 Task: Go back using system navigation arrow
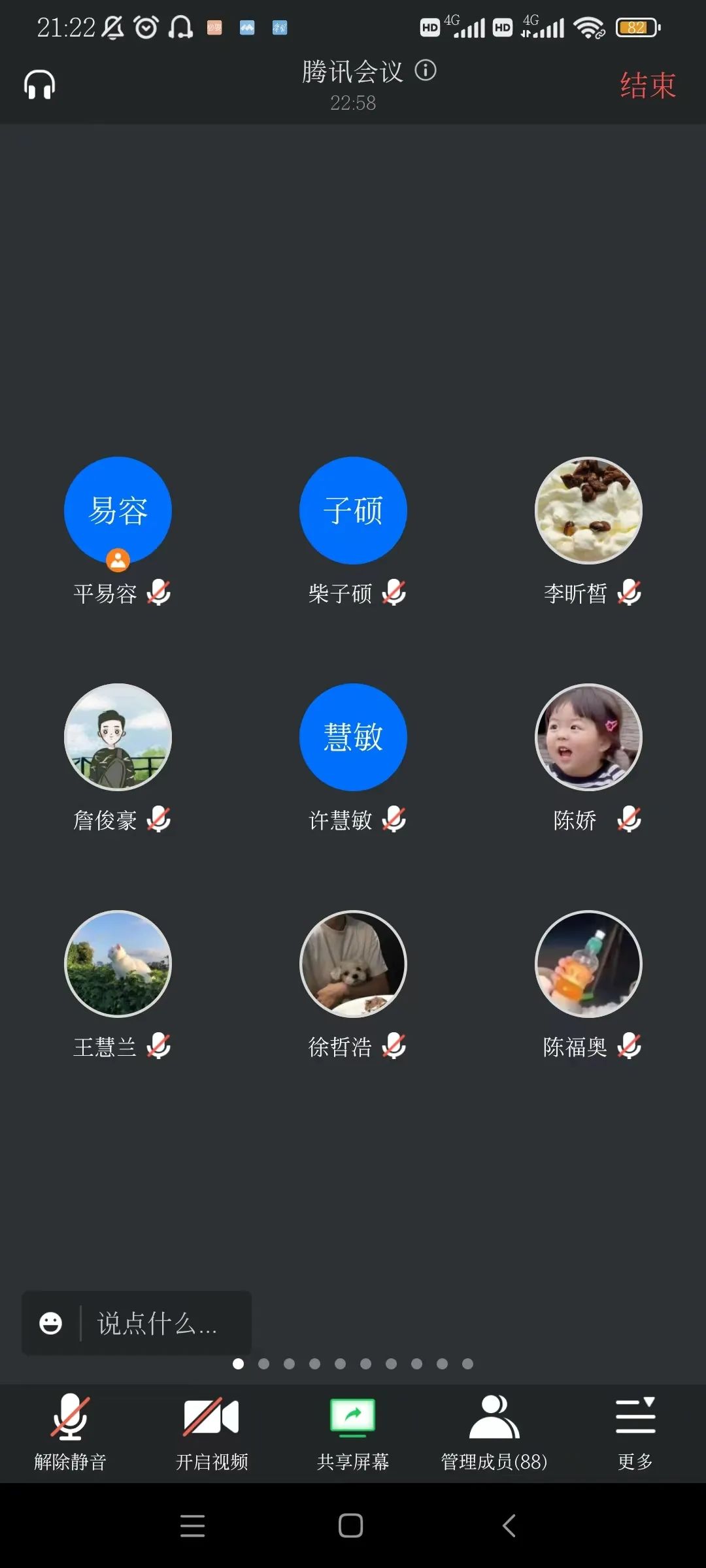tap(509, 1526)
